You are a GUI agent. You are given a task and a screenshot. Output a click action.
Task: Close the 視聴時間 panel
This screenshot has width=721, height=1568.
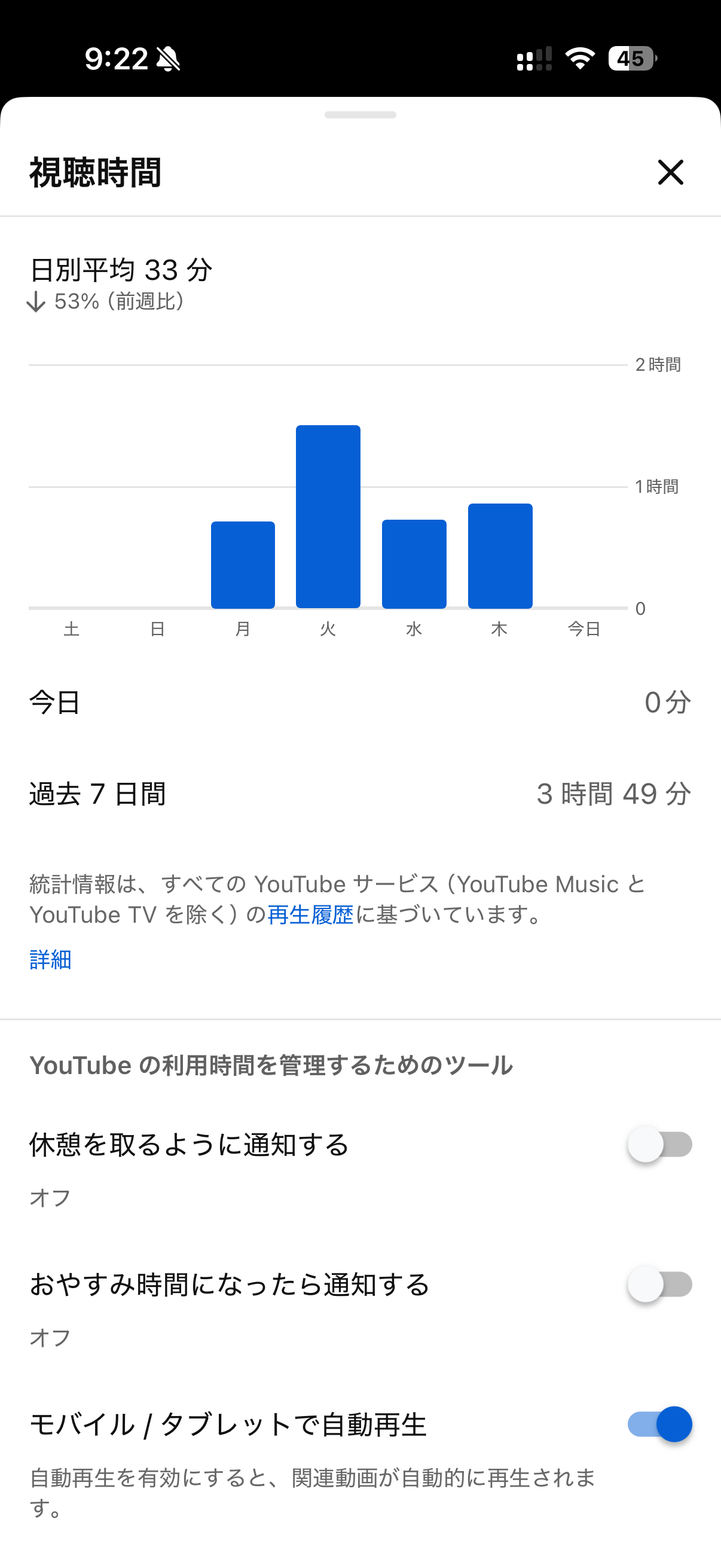tap(671, 173)
